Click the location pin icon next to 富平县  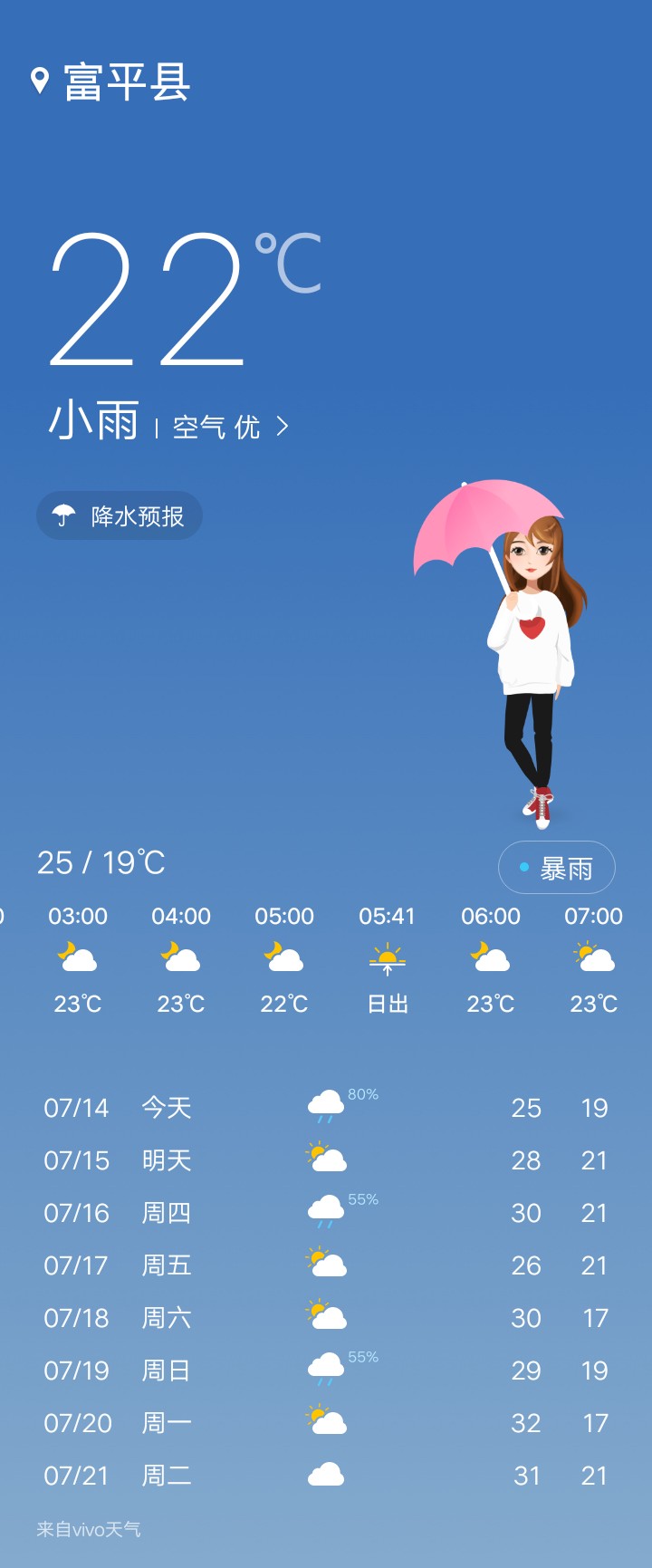pos(38,82)
